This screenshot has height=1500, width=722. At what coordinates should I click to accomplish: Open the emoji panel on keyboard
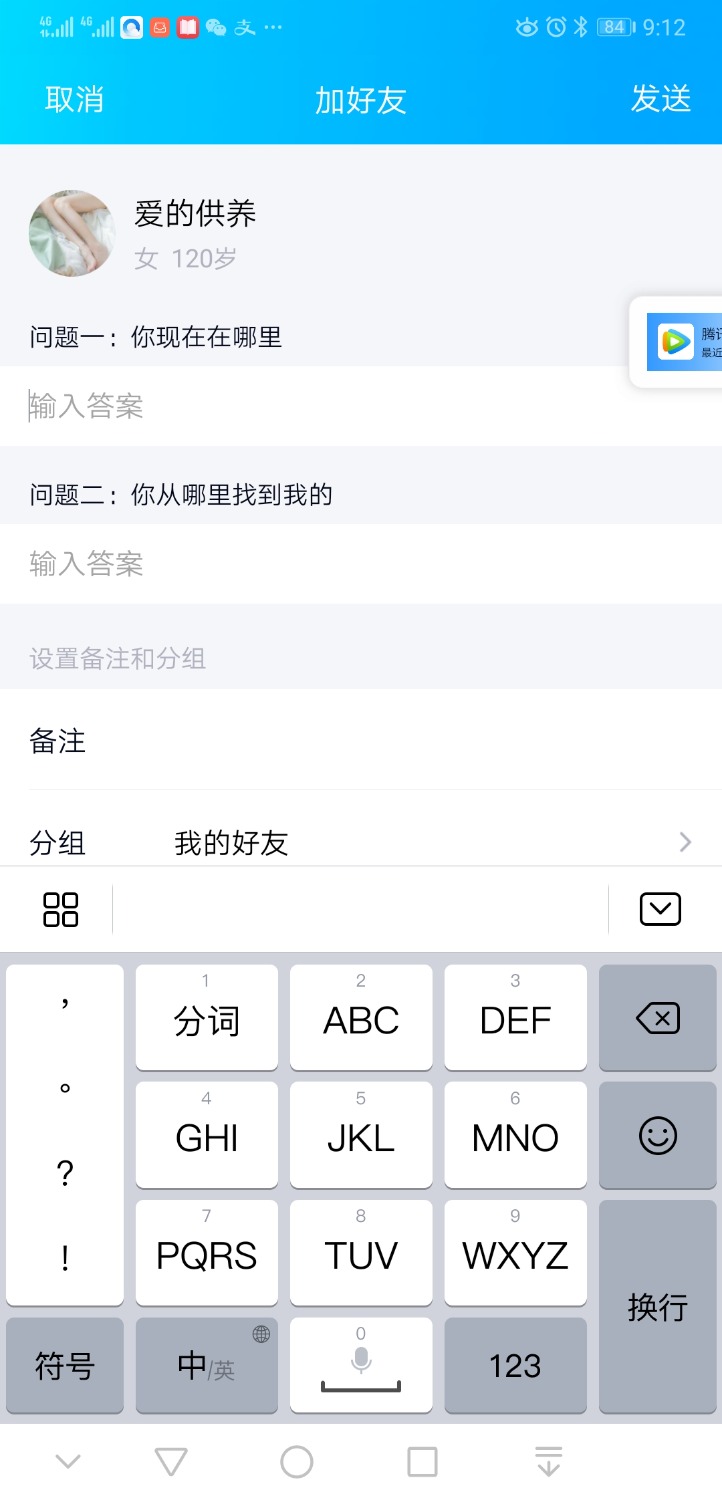(x=657, y=1136)
